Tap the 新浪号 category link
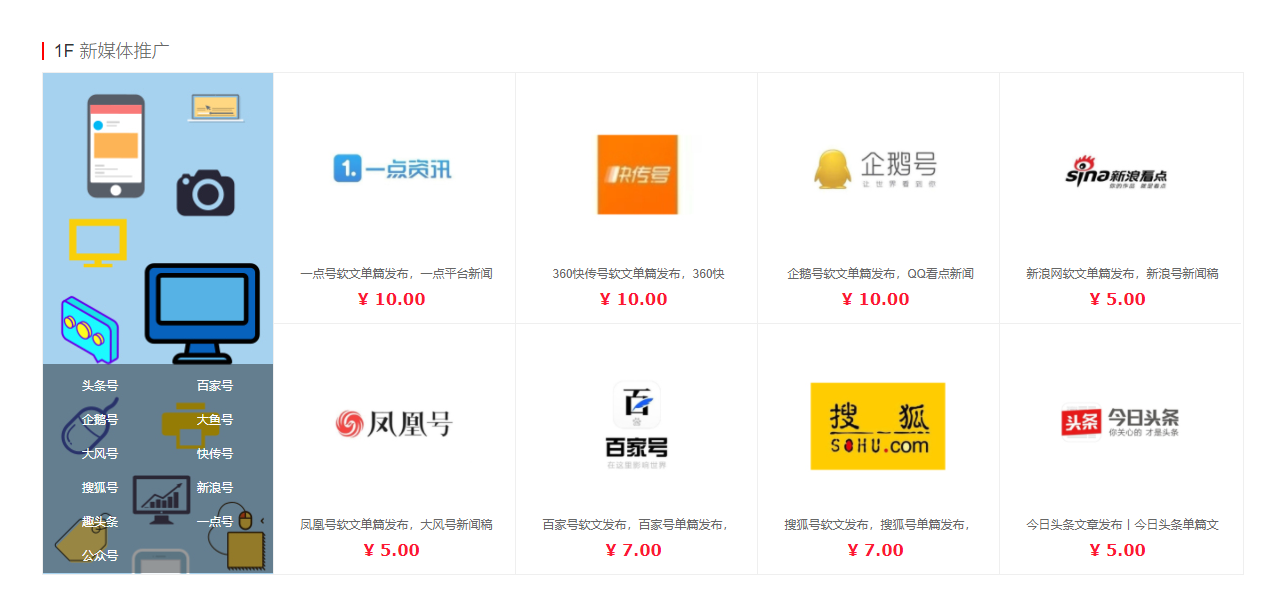The image size is (1281, 601). [215, 488]
